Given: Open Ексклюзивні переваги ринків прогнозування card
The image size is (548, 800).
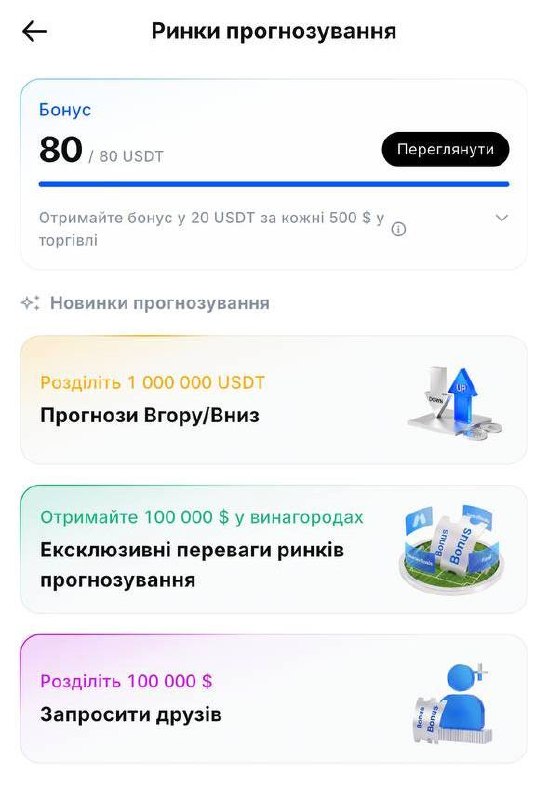Looking at the screenshot, I should pos(273,549).
